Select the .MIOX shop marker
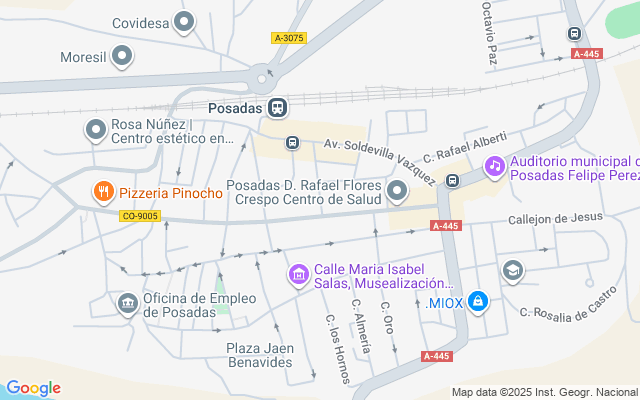 (x=478, y=301)
